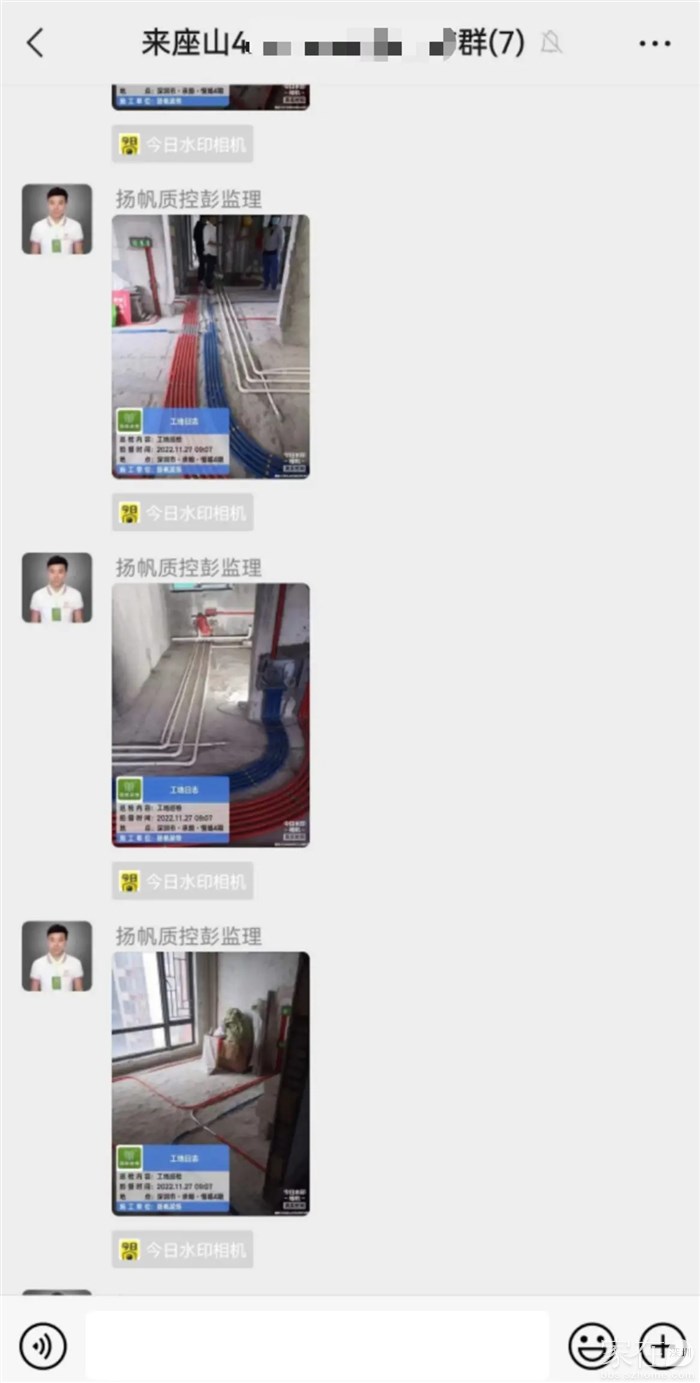
Task: Tap the message text field
Action: [317, 1346]
